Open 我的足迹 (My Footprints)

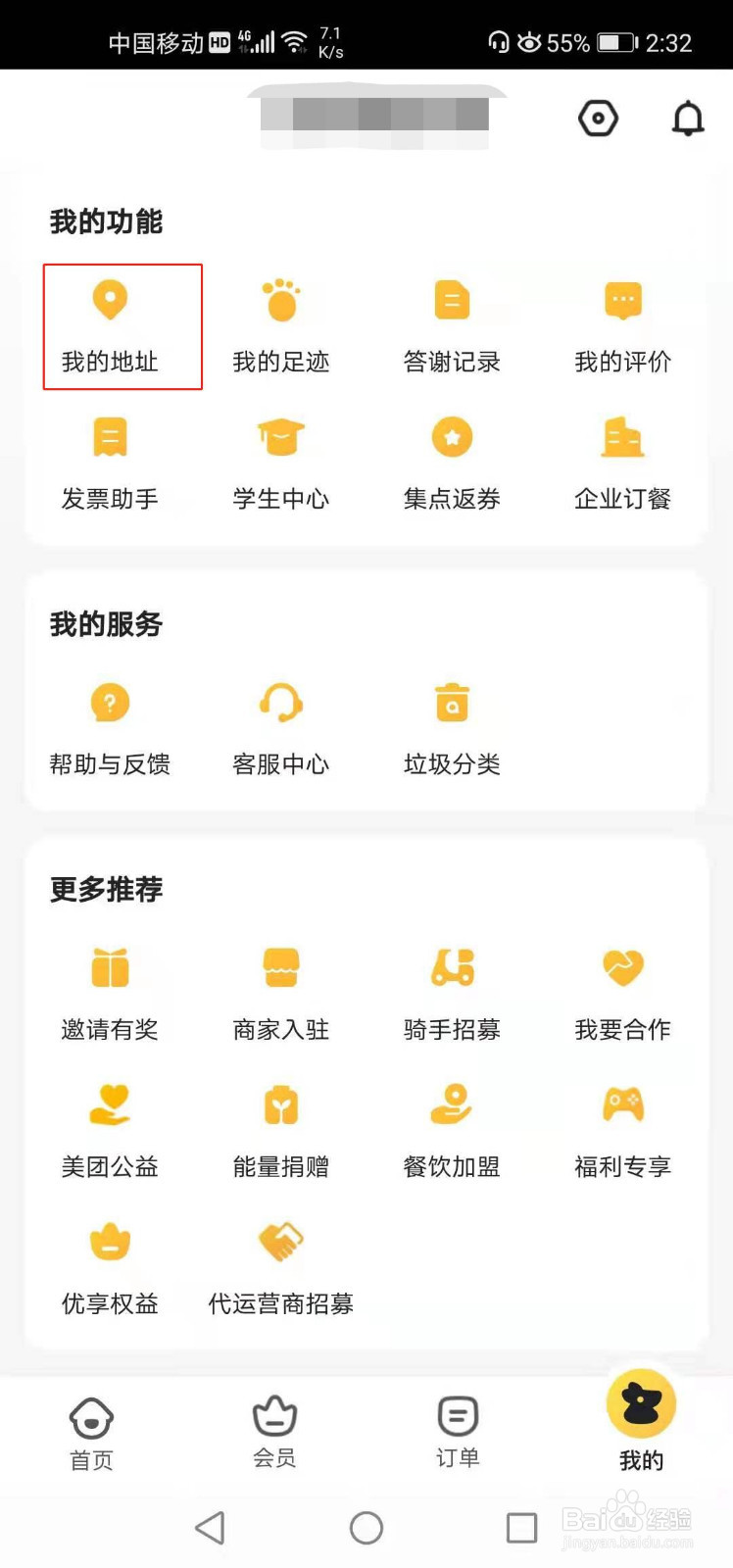(x=280, y=323)
